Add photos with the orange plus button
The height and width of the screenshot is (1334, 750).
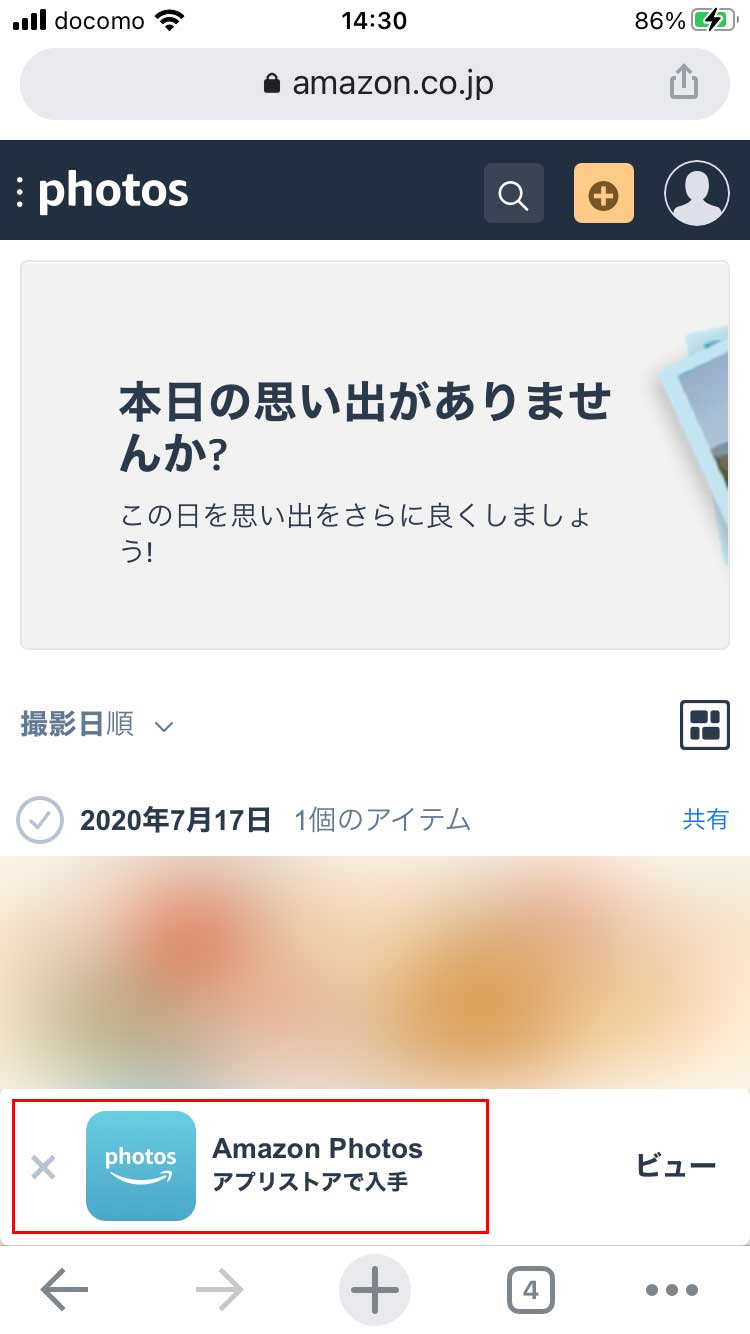click(603, 193)
